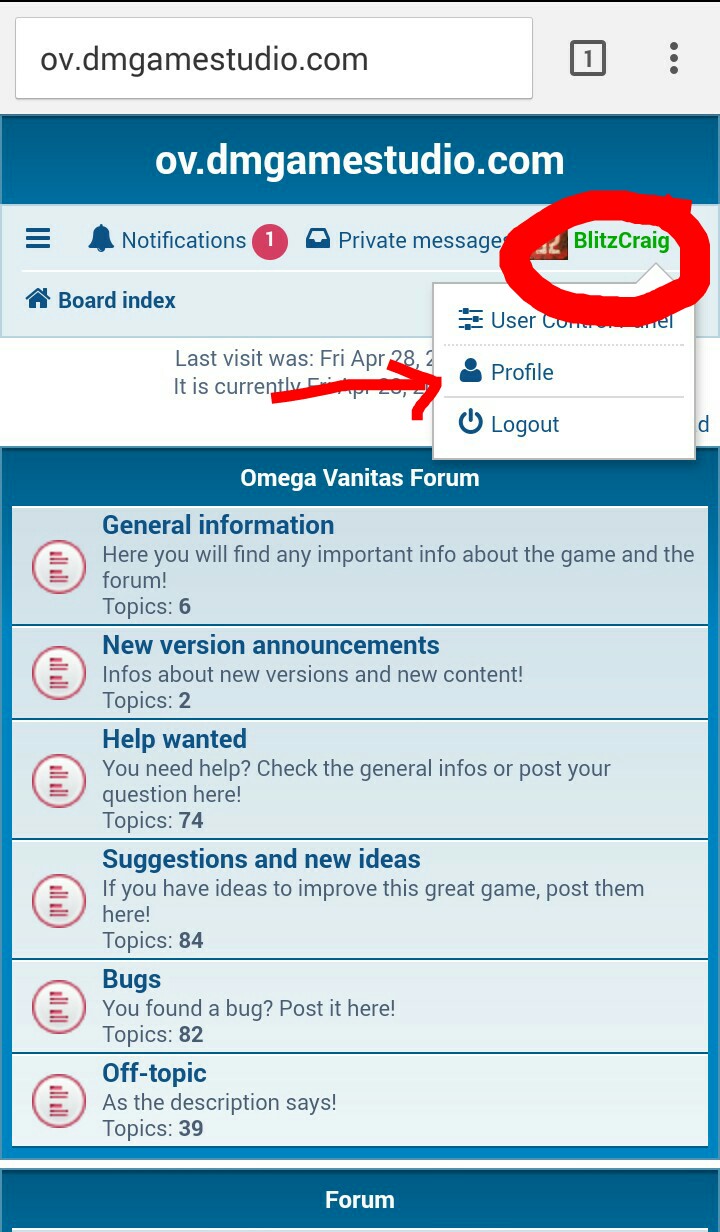Open the forum hamburger menu
The height and width of the screenshot is (1232, 720).
click(x=38, y=239)
